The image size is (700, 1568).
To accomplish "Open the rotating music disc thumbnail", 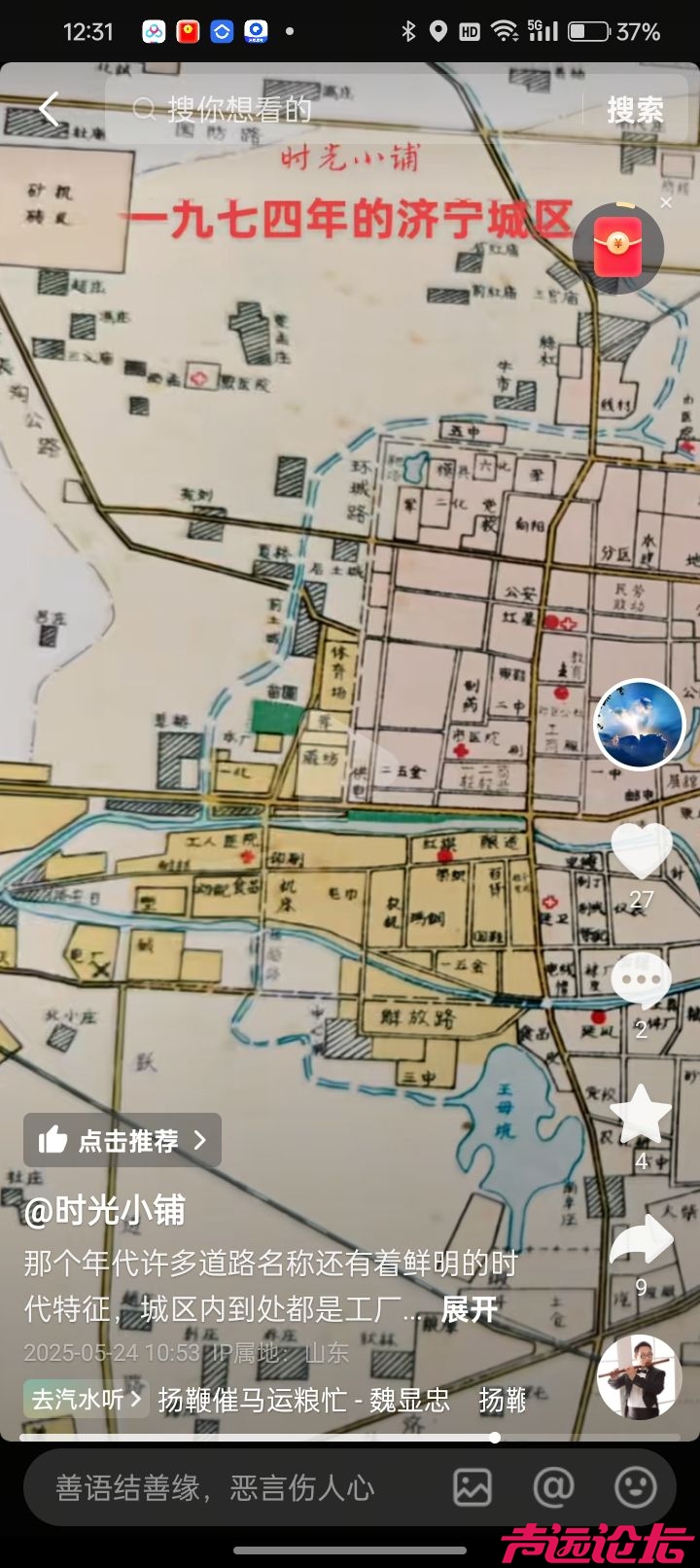I will (639, 1376).
